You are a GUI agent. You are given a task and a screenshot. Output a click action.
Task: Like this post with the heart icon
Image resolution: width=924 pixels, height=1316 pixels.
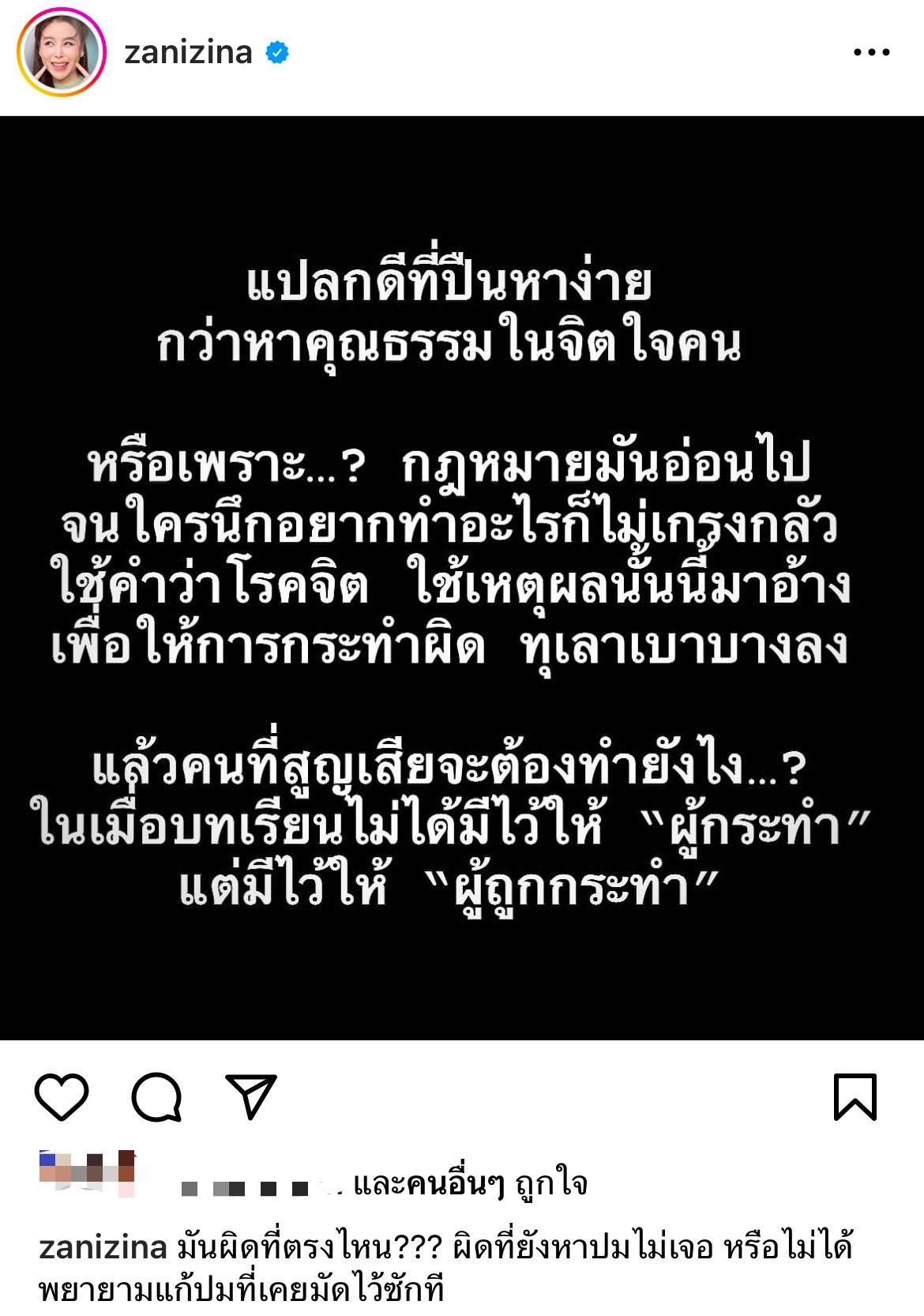[62, 1097]
